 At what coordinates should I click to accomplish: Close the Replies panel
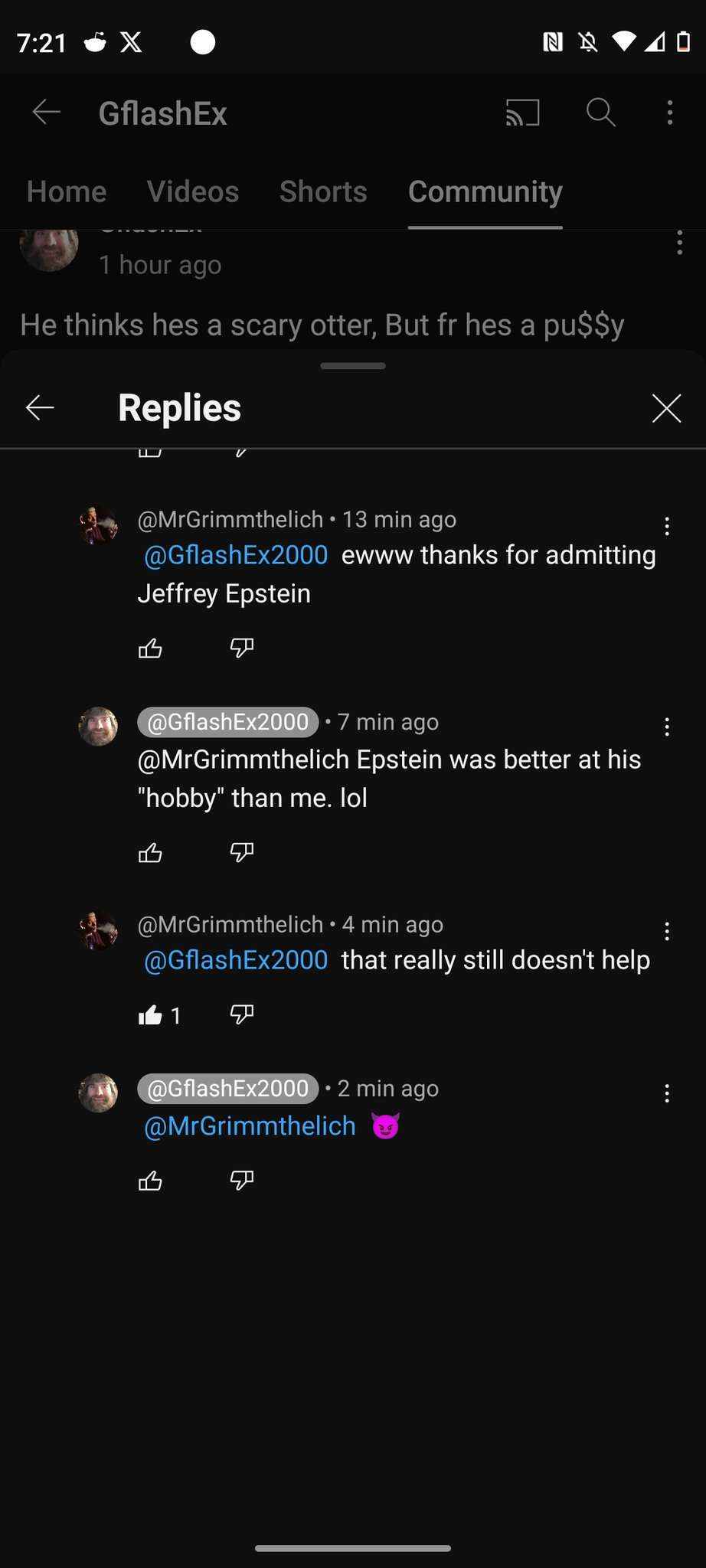pyautogui.click(x=666, y=408)
